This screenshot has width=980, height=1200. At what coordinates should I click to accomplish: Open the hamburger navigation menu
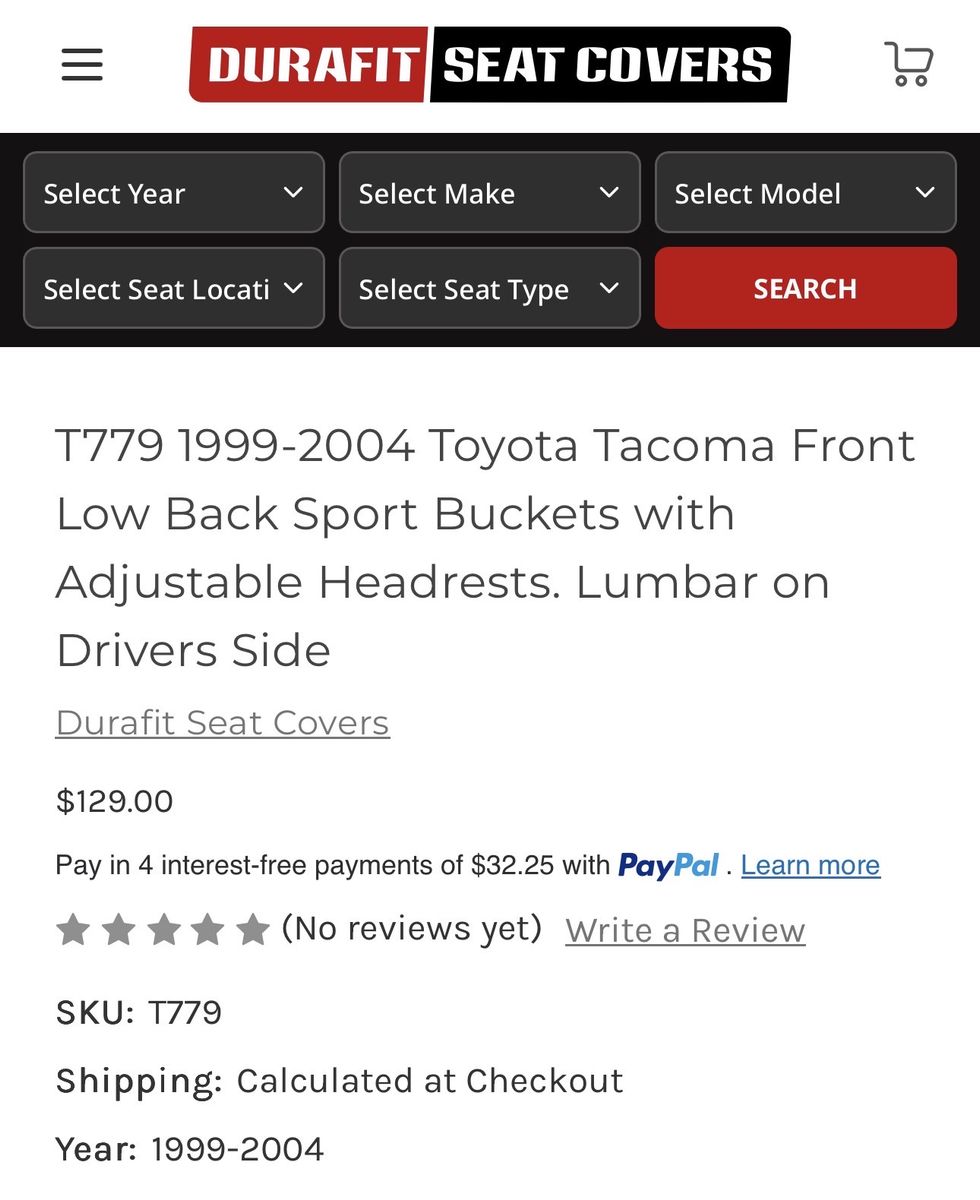[81, 64]
